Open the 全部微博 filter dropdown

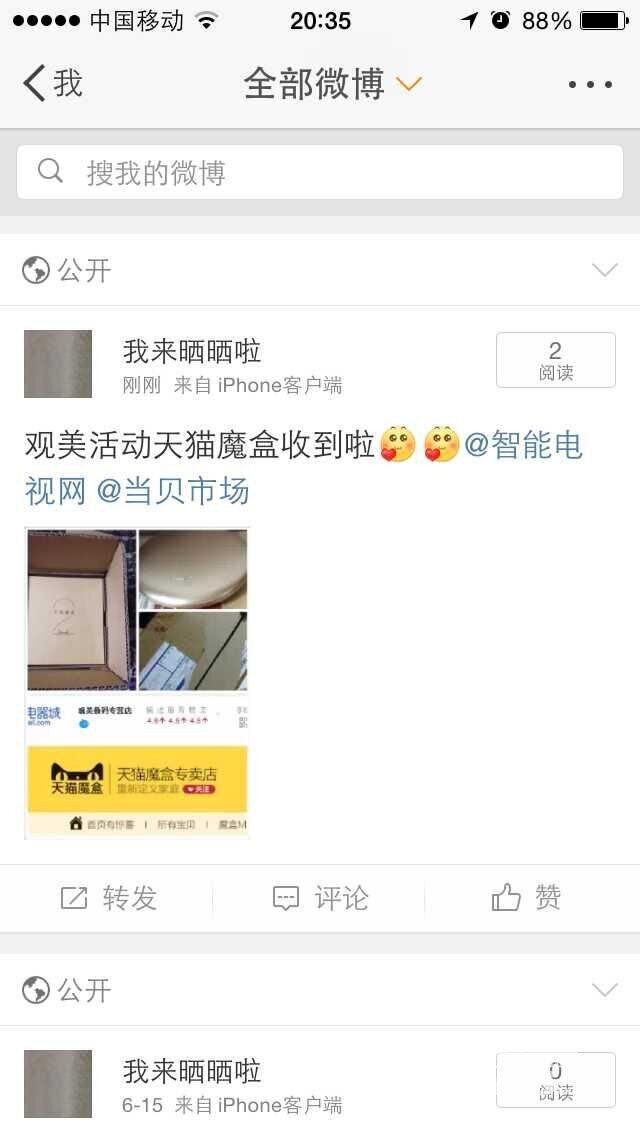[x=332, y=84]
